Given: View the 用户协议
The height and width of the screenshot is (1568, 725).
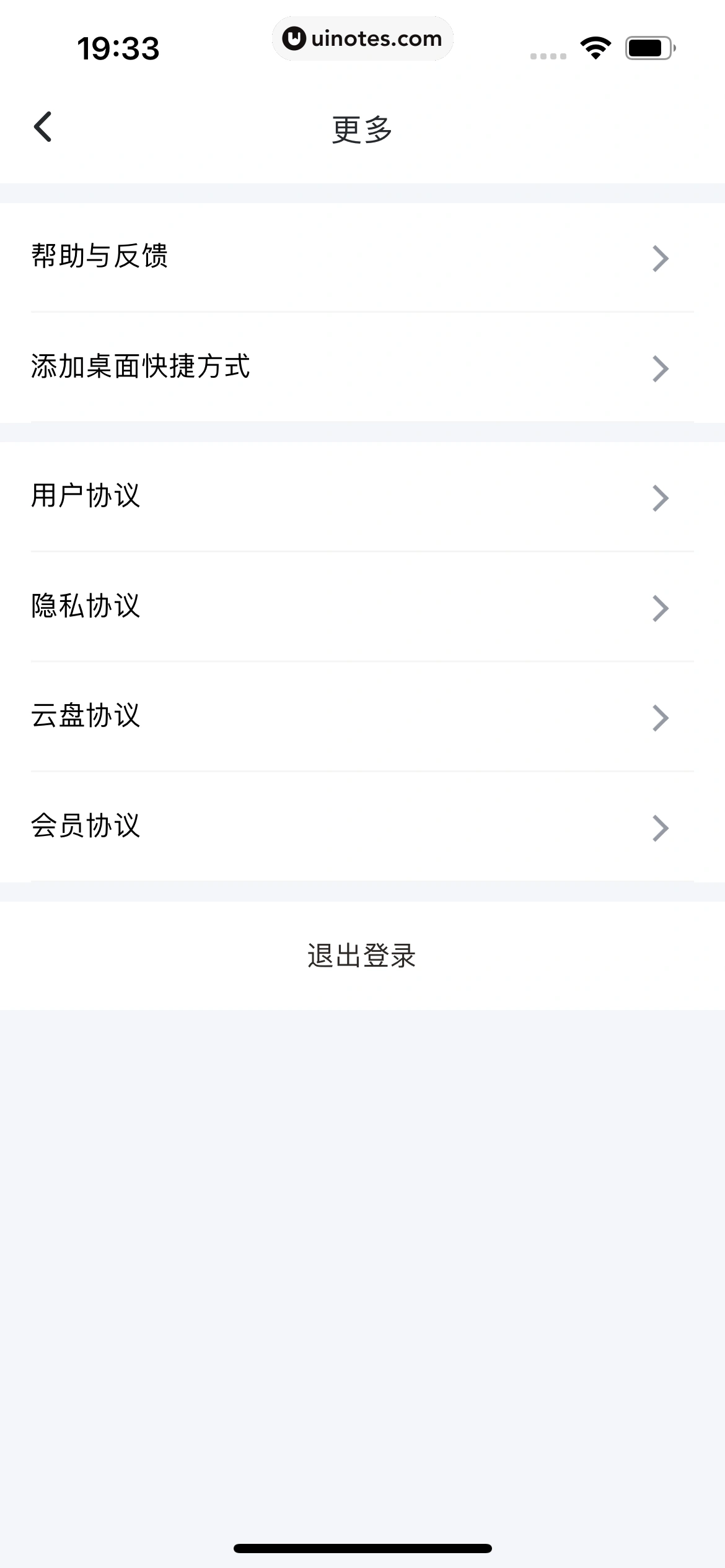Looking at the screenshot, I should coord(362,497).
